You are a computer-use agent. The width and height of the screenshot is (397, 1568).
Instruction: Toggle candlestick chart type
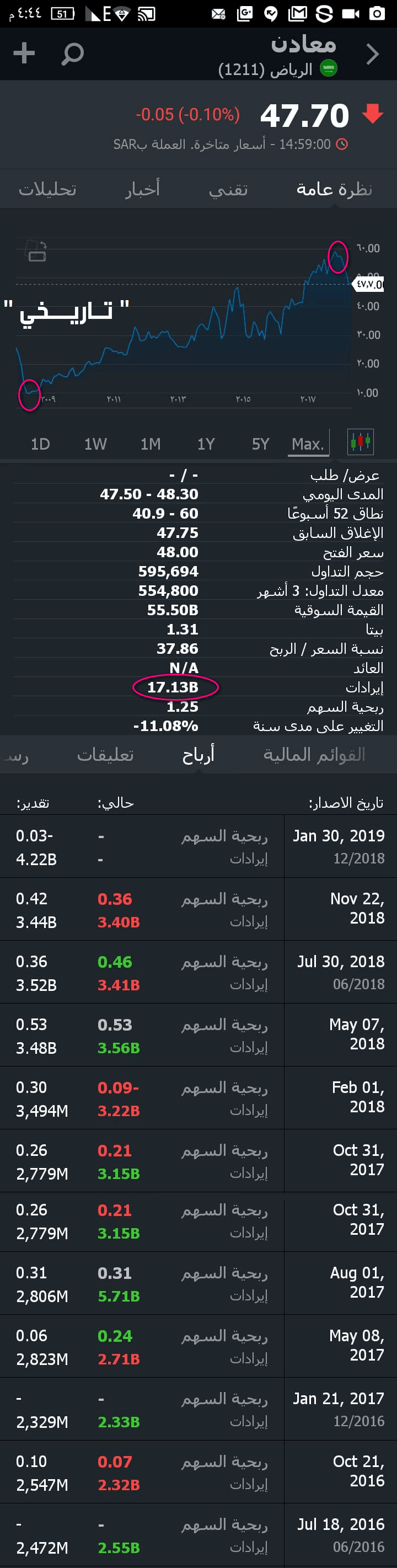360,442
